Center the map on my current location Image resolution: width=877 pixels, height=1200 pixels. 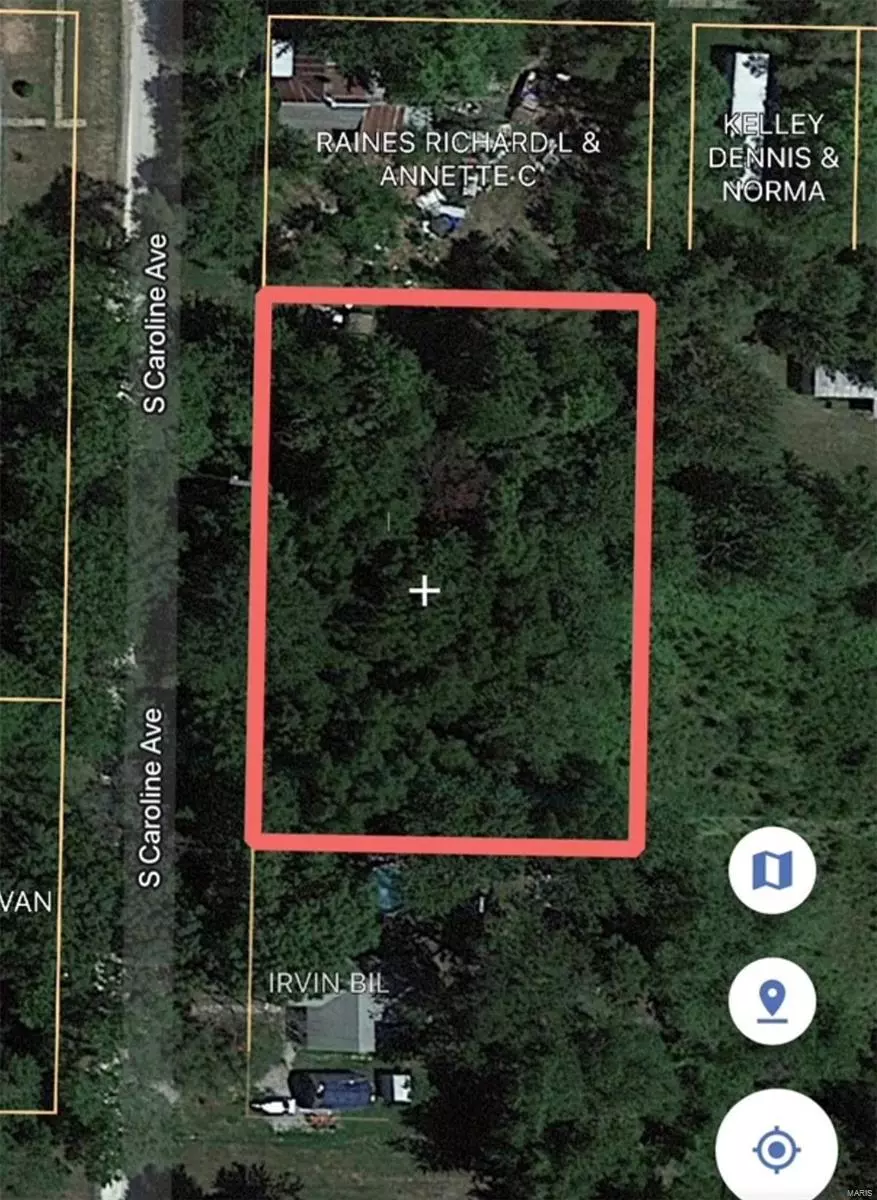pos(776,1151)
